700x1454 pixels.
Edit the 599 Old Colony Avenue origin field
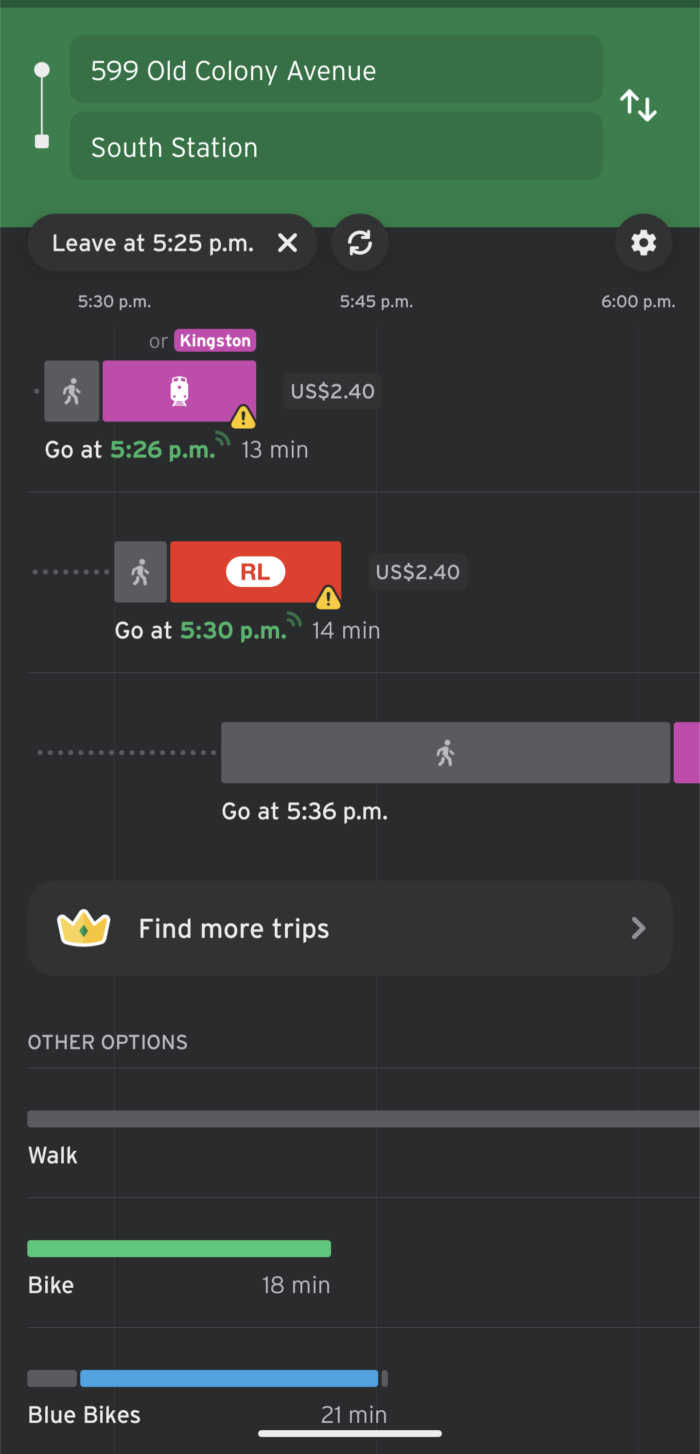point(336,70)
